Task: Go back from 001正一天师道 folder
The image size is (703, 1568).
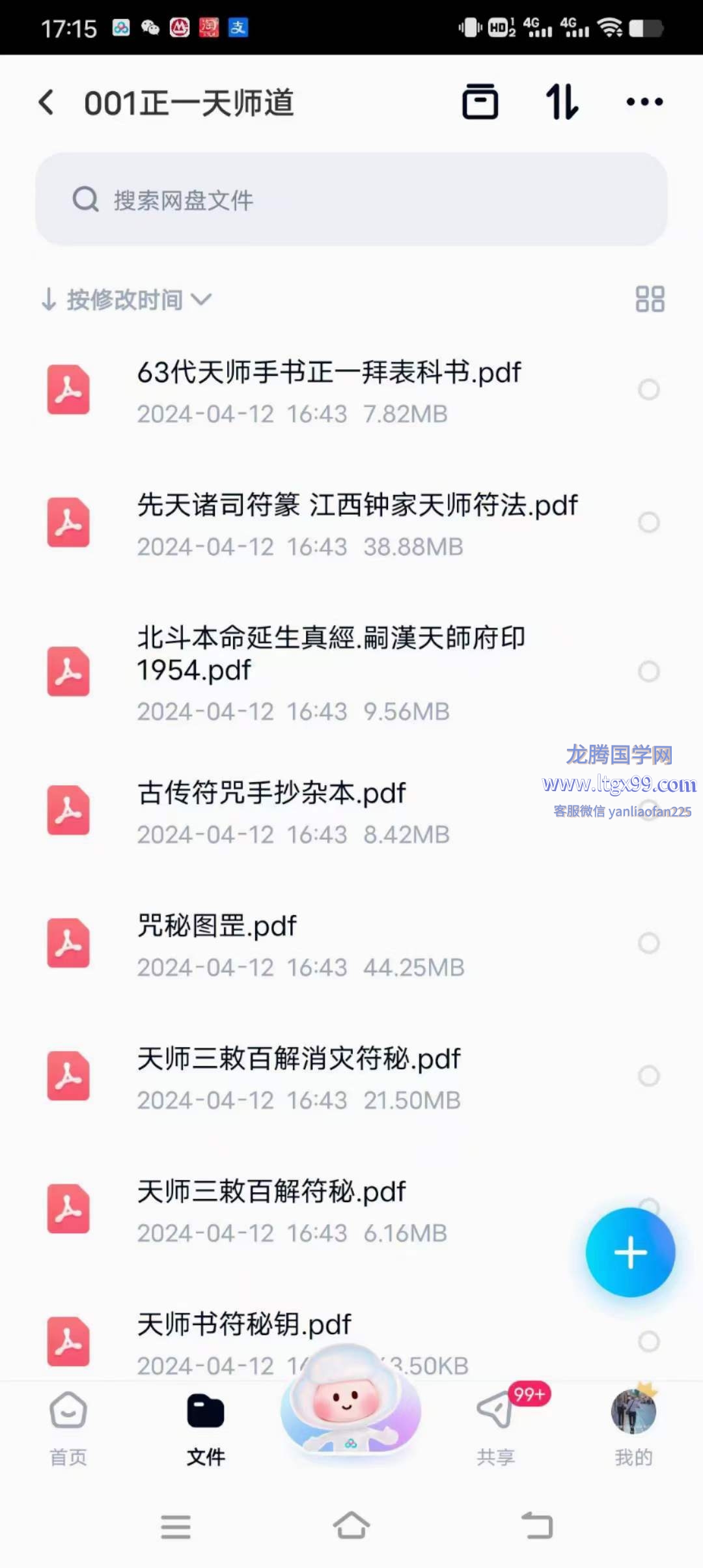Action: [46, 102]
